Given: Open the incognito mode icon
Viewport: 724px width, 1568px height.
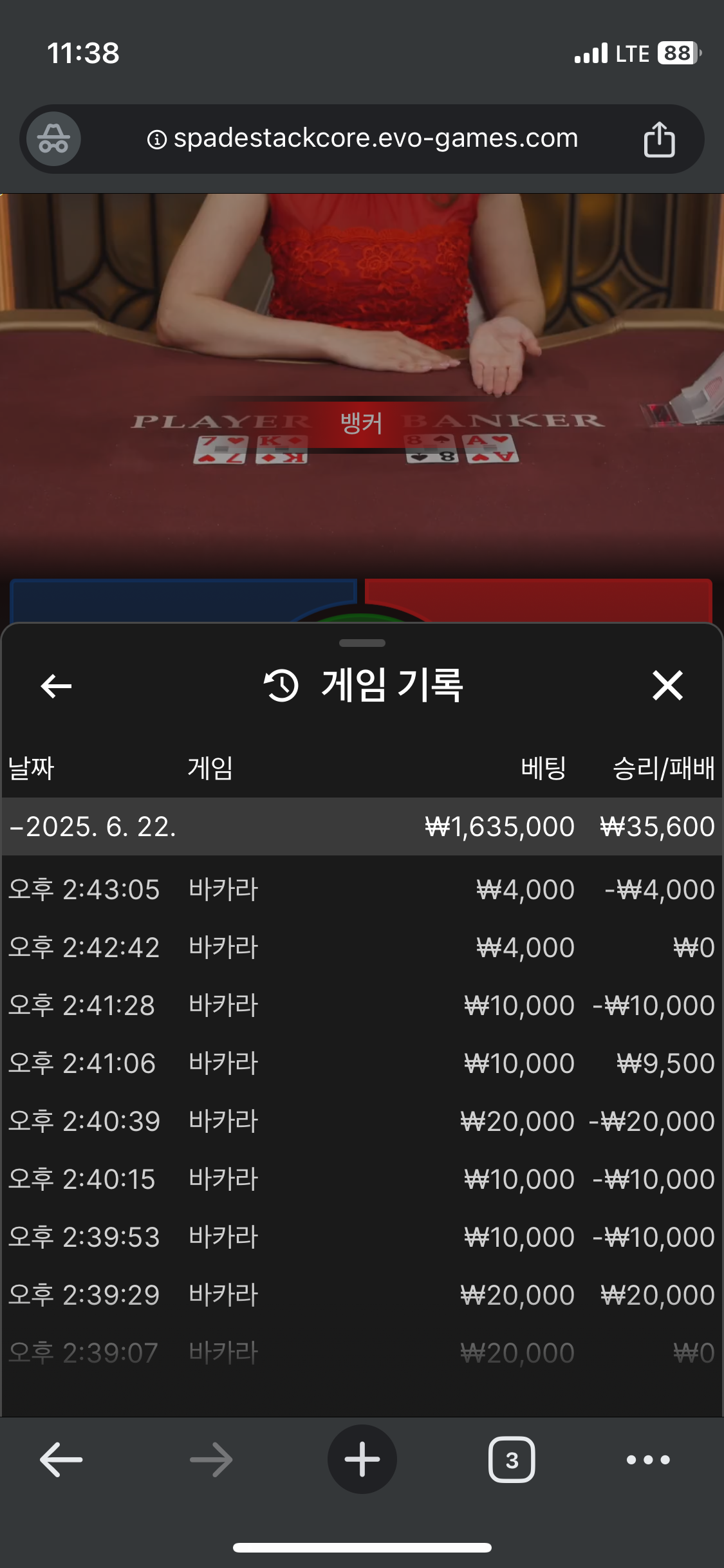Looking at the screenshot, I should [53, 139].
